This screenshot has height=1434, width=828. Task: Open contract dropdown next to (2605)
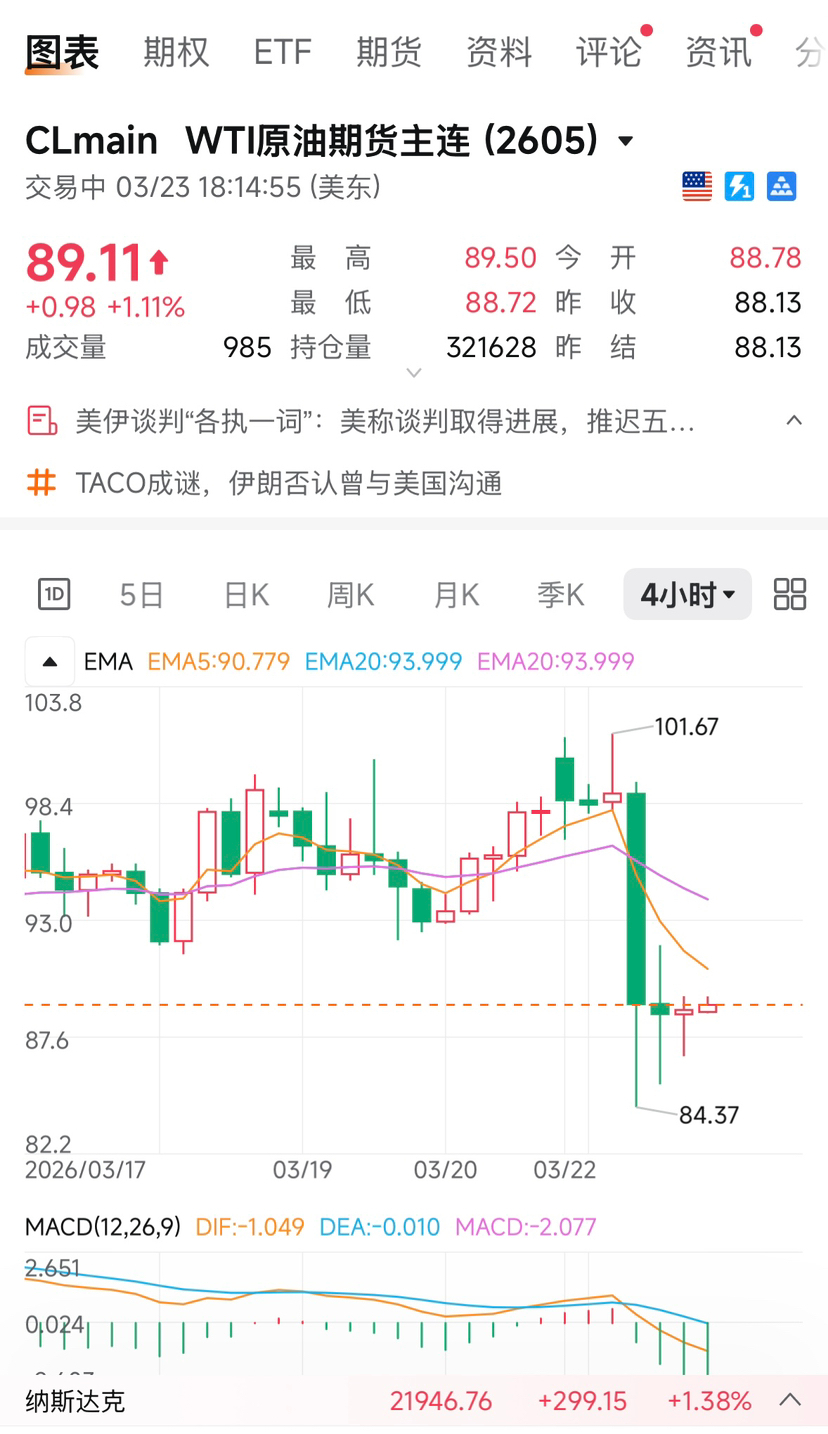626,141
